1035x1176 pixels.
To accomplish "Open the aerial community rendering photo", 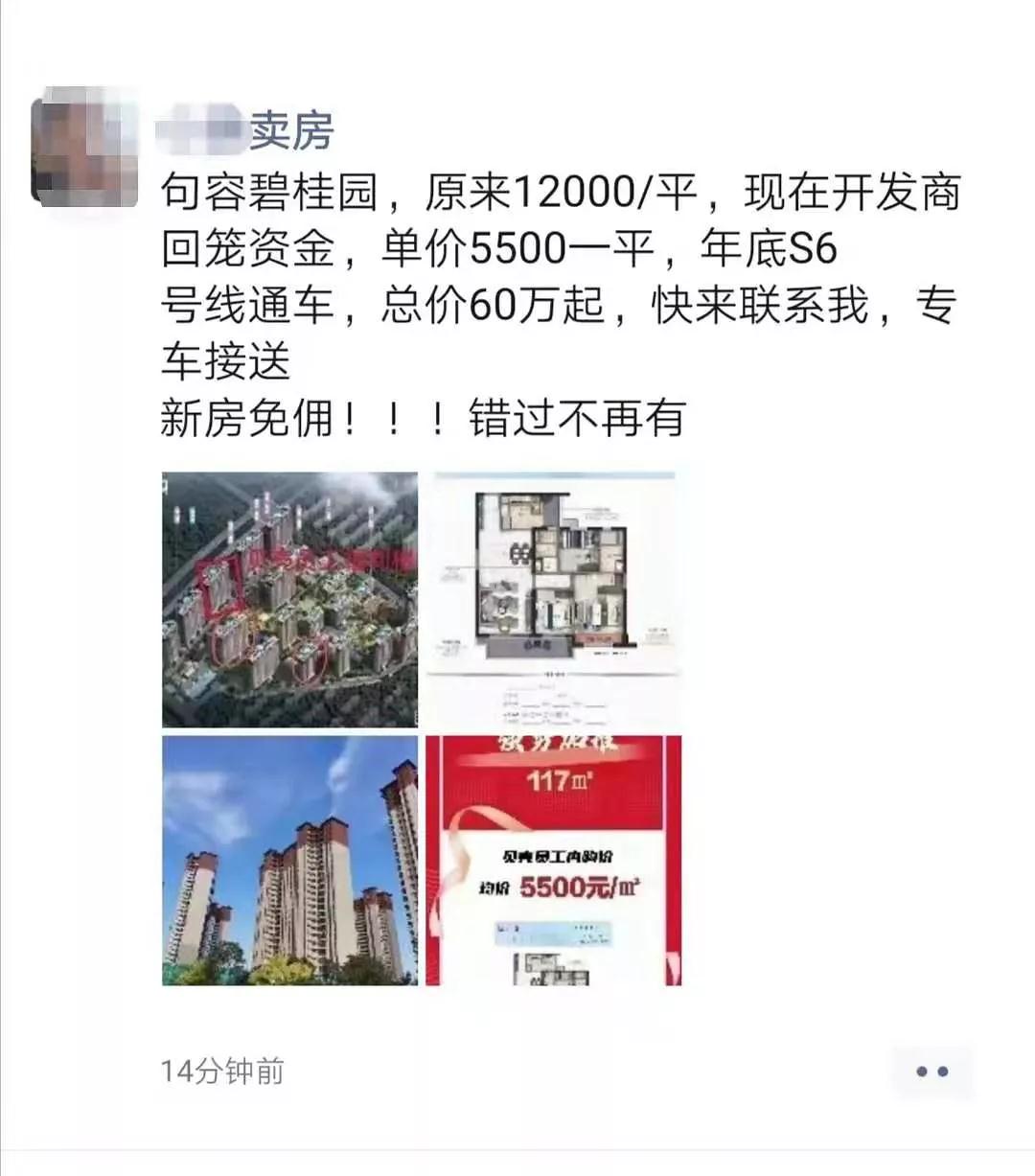I will point(289,599).
